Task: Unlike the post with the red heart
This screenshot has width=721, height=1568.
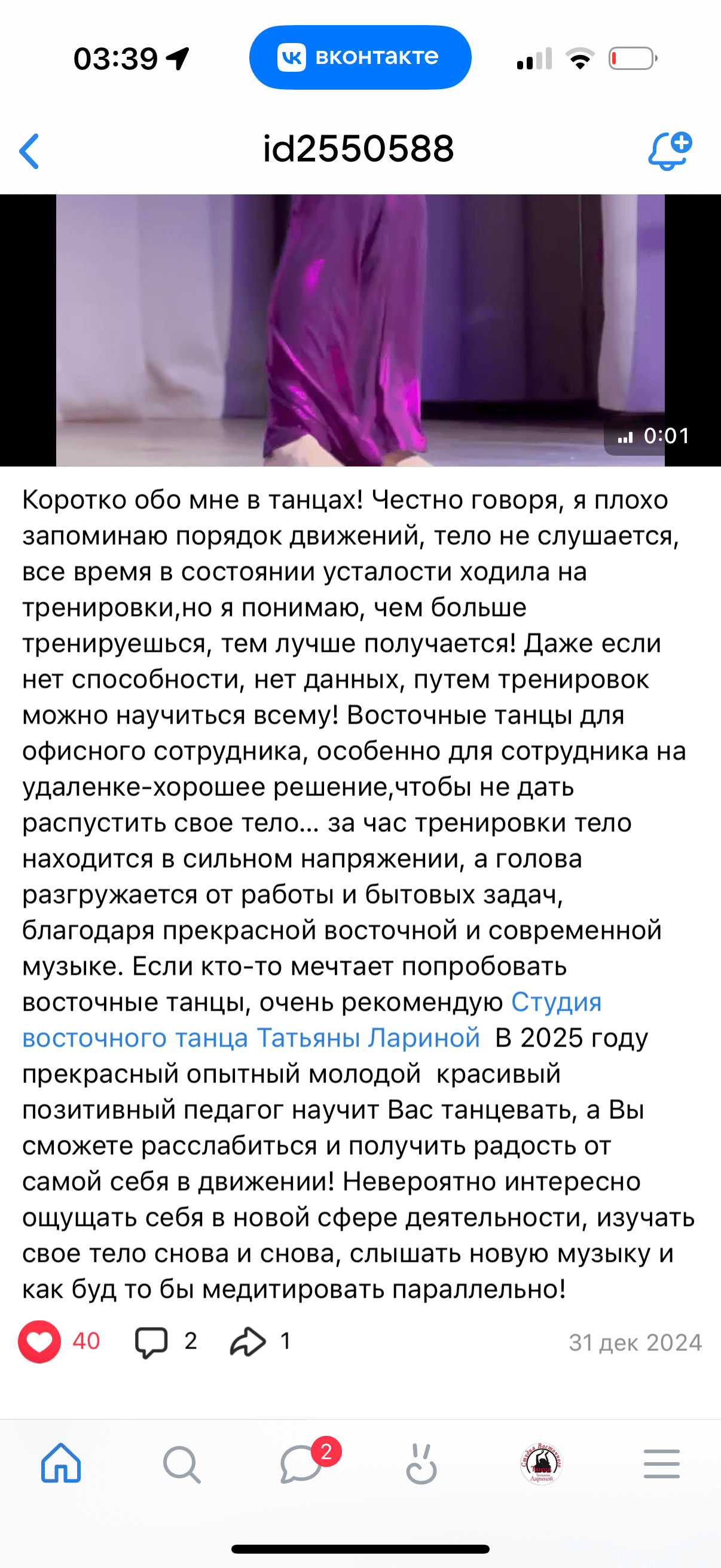Action: [x=39, y=1341]
